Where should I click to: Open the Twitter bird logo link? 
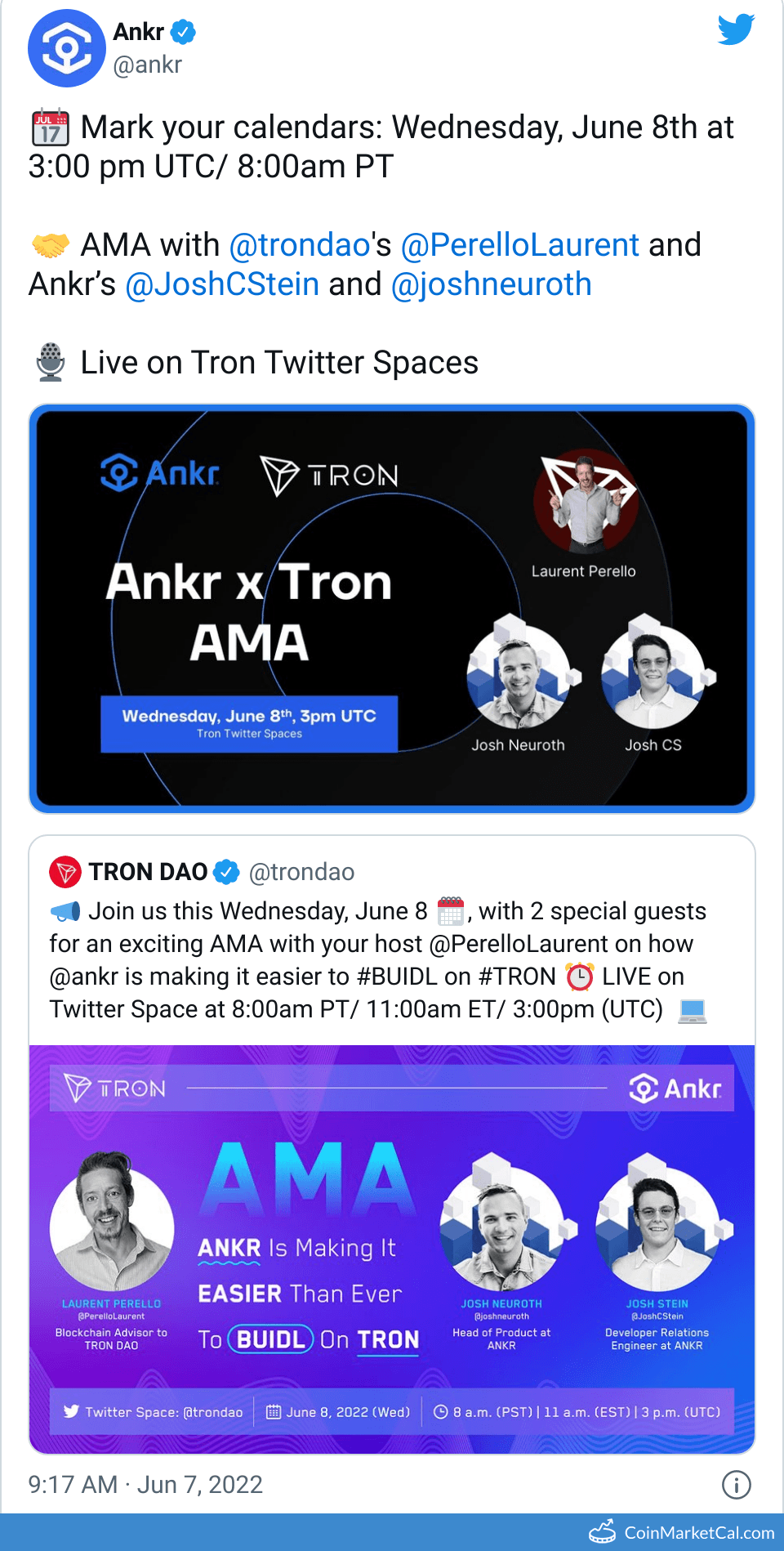735,30
